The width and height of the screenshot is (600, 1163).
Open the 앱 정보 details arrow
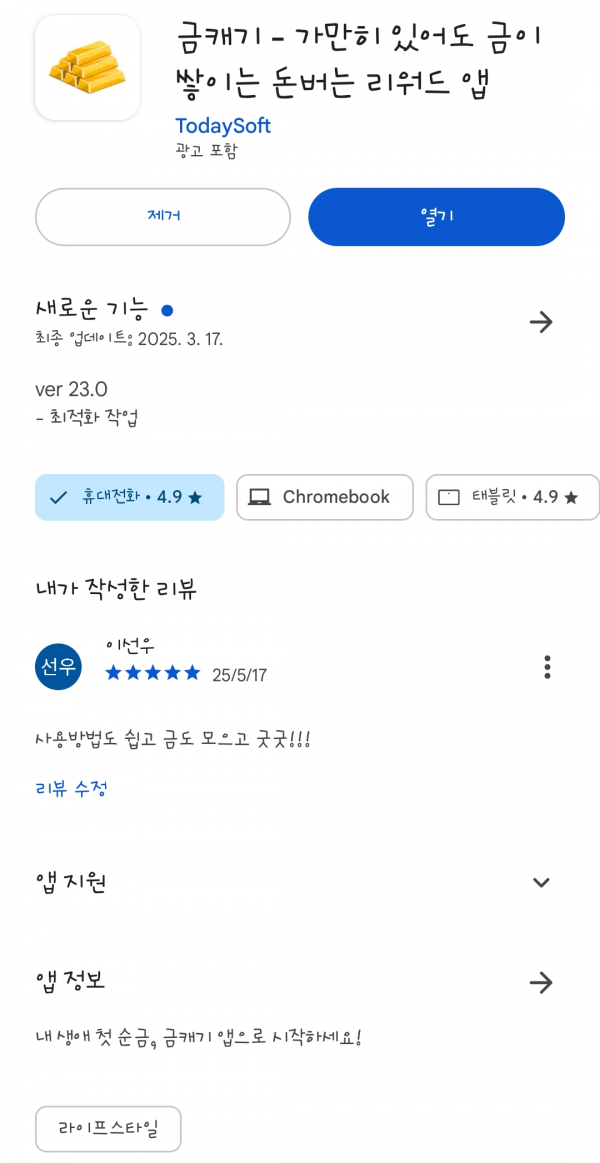click(x=541, y=983)
